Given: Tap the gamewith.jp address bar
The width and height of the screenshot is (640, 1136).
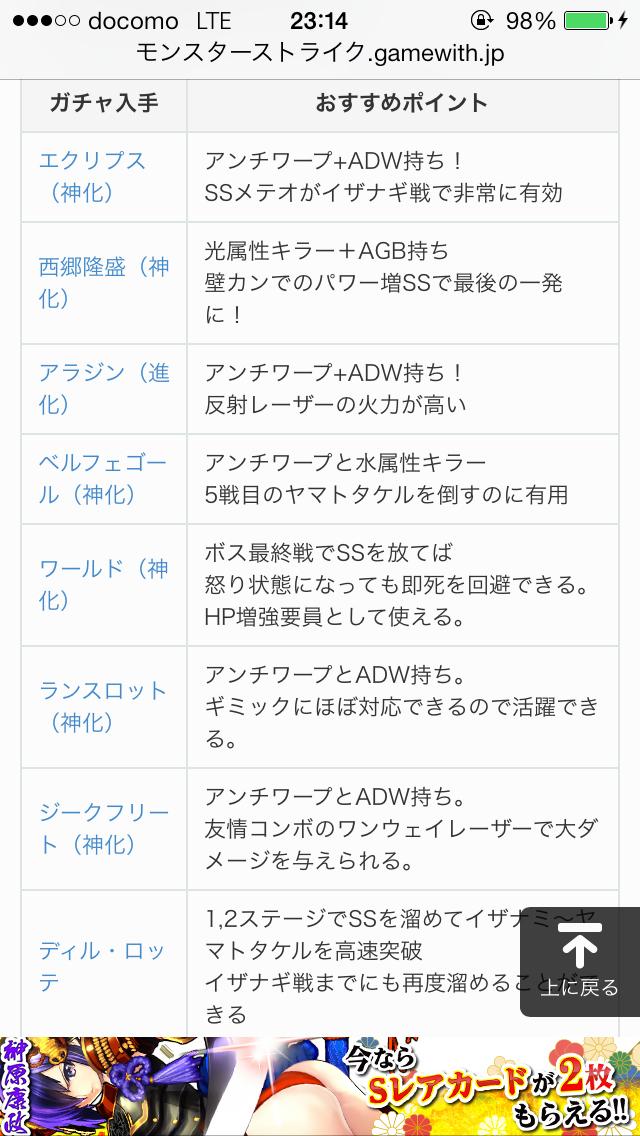Looking at the screenshot, I should point(320,54).
